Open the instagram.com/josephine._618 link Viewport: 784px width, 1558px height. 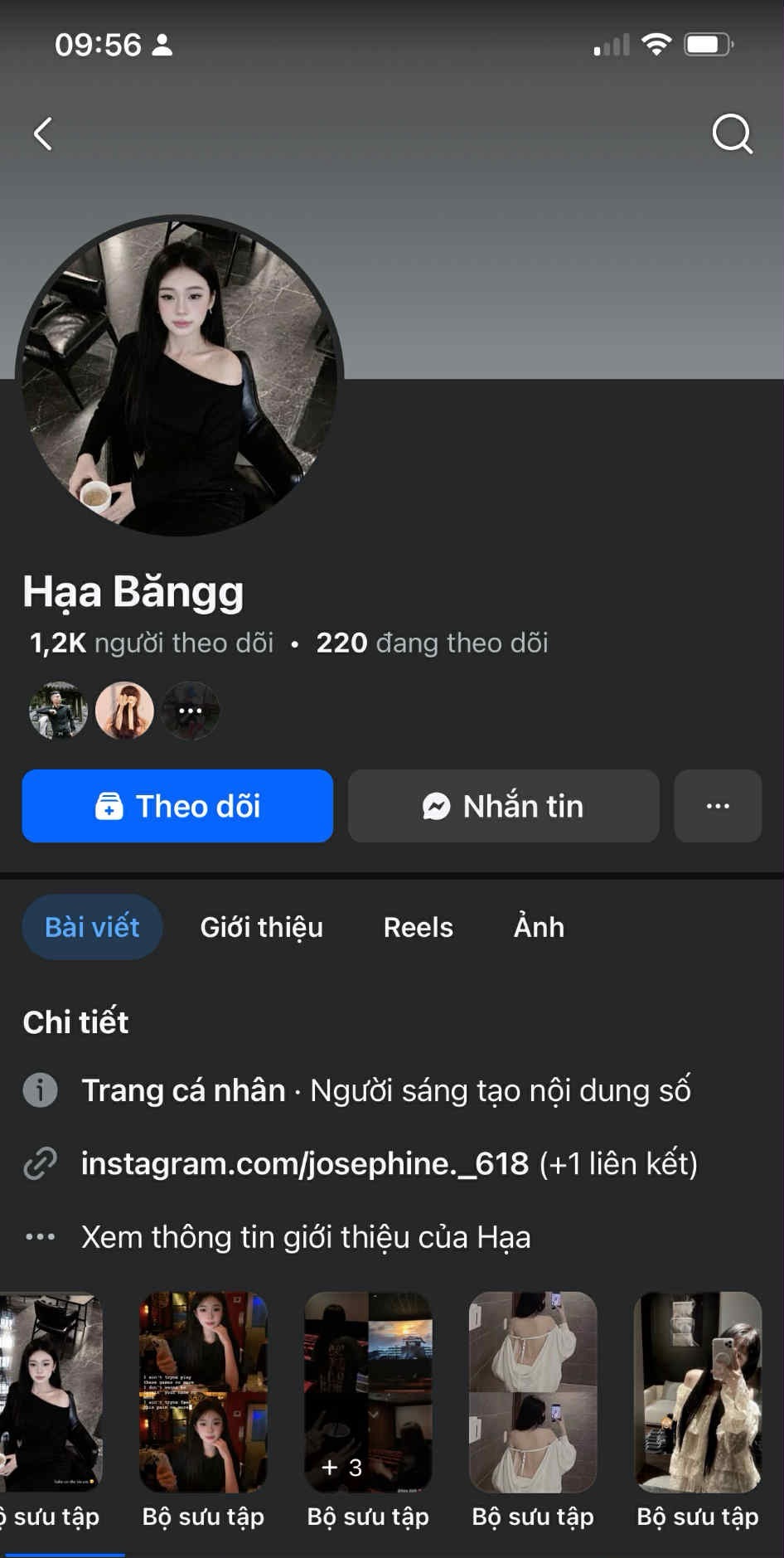point(305,1163)
